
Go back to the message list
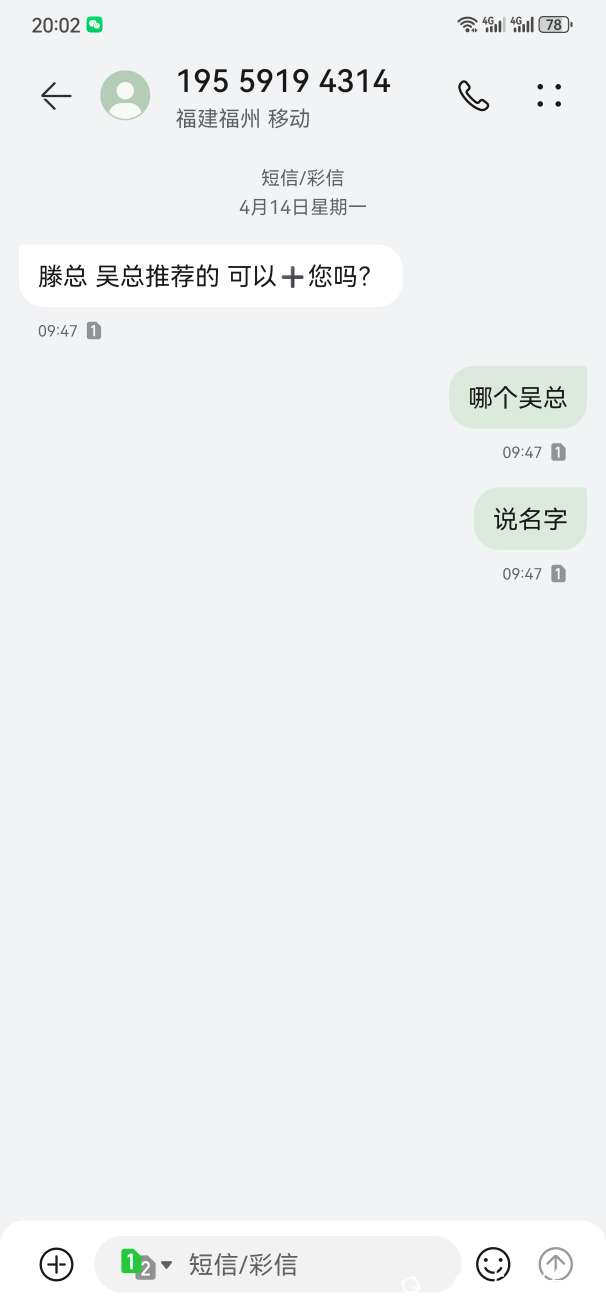(x=56, y=96)
